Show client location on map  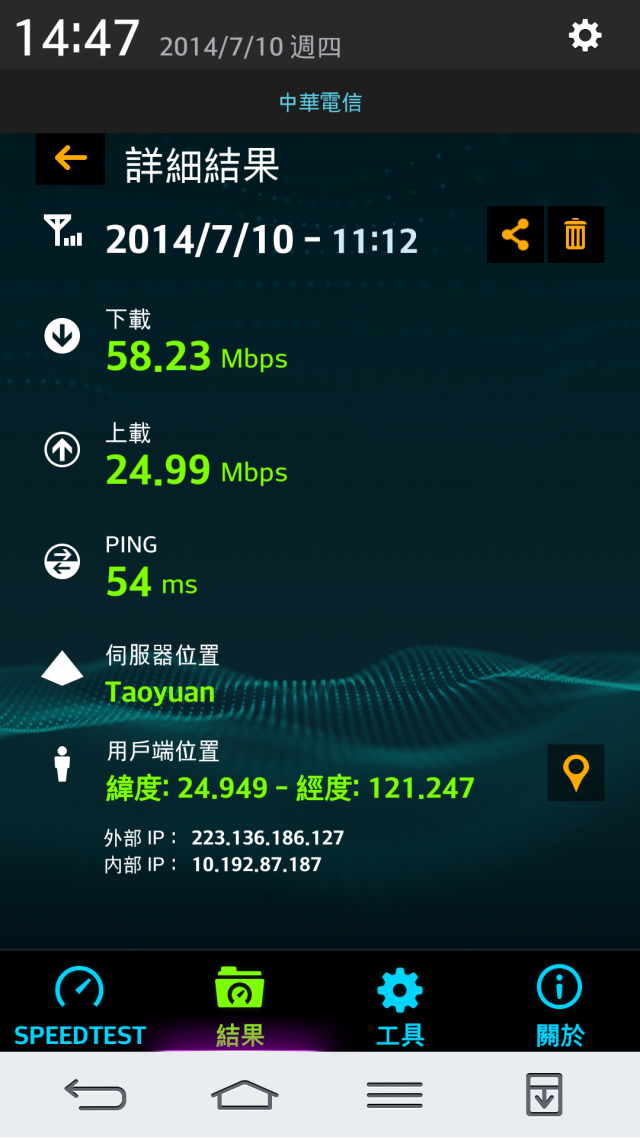tap(576, 773)
